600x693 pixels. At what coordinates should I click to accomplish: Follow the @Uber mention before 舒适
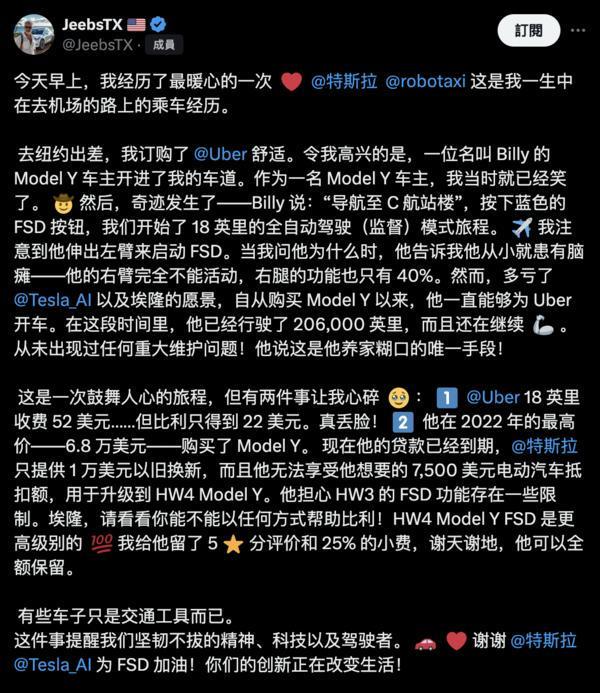tap(213, 155)
